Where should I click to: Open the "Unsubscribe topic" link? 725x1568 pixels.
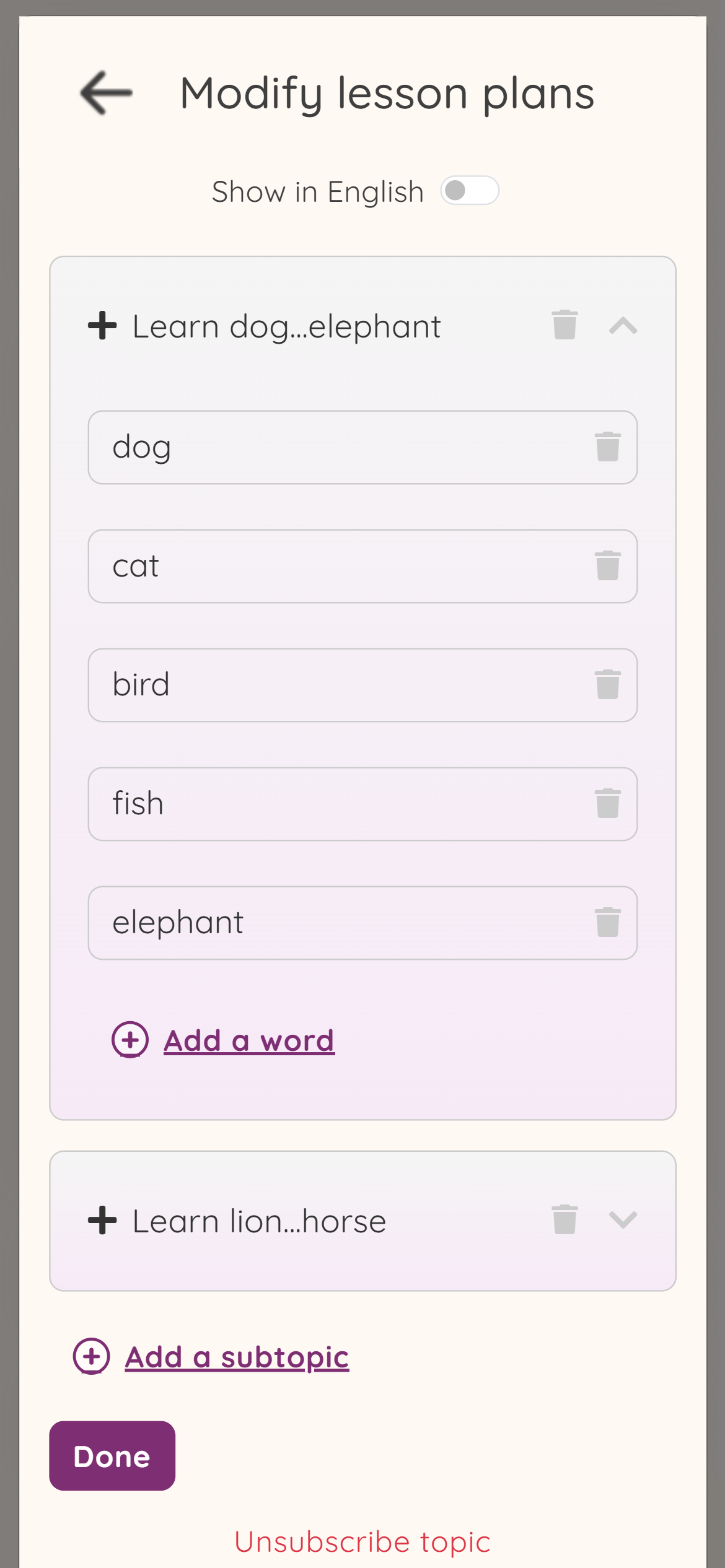pos(362,1541)
